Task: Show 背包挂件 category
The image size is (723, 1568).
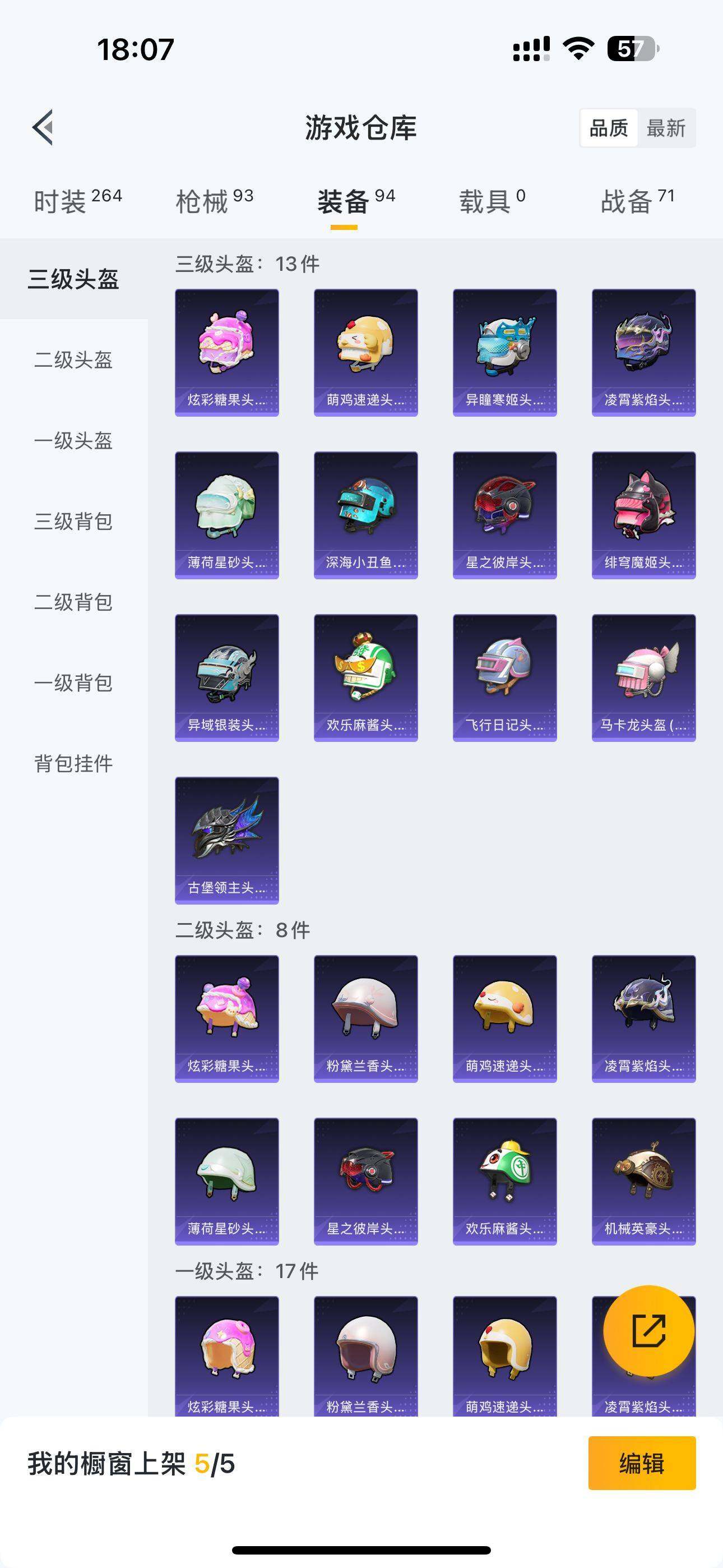Action: 73,763
